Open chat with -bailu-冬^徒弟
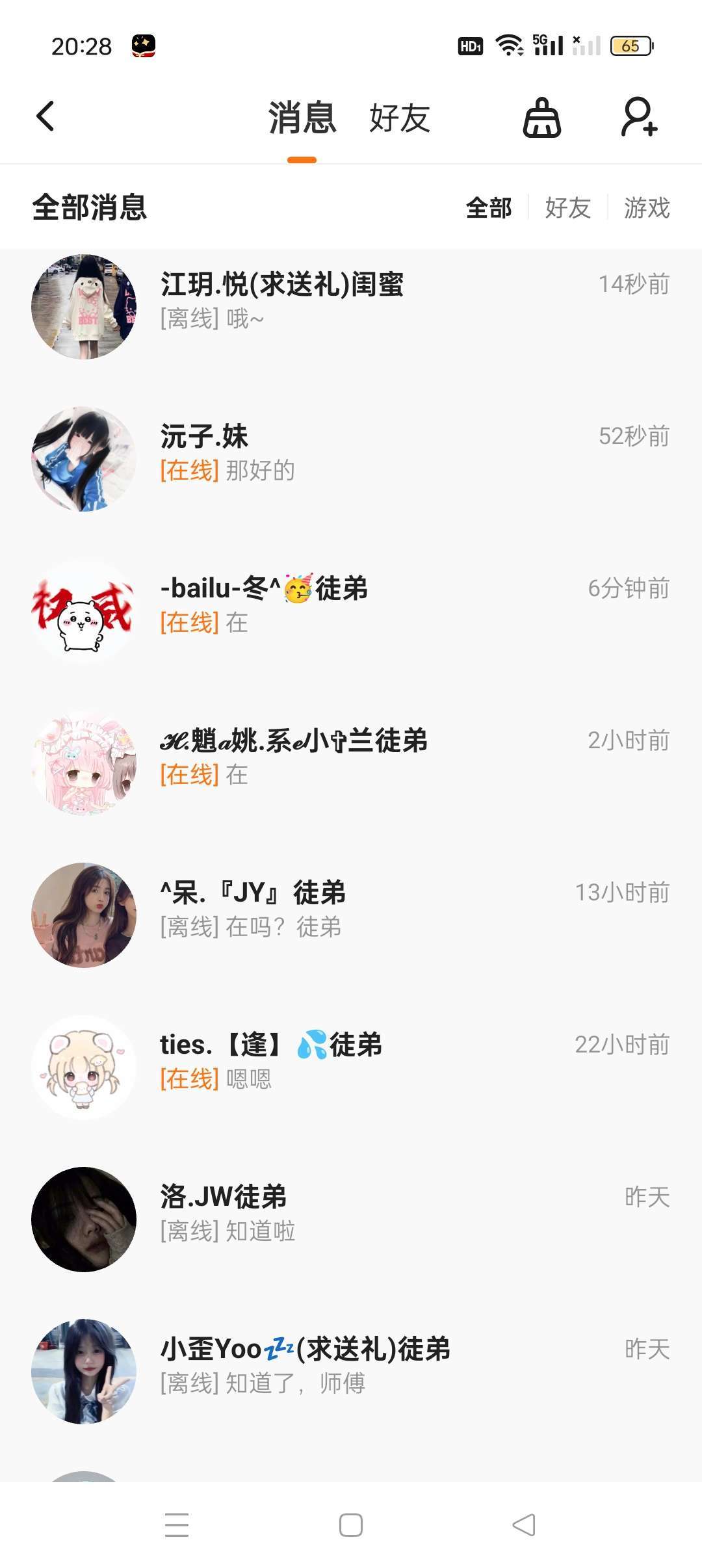Viewport: 702px width, 1568px height. pos(351,610)
